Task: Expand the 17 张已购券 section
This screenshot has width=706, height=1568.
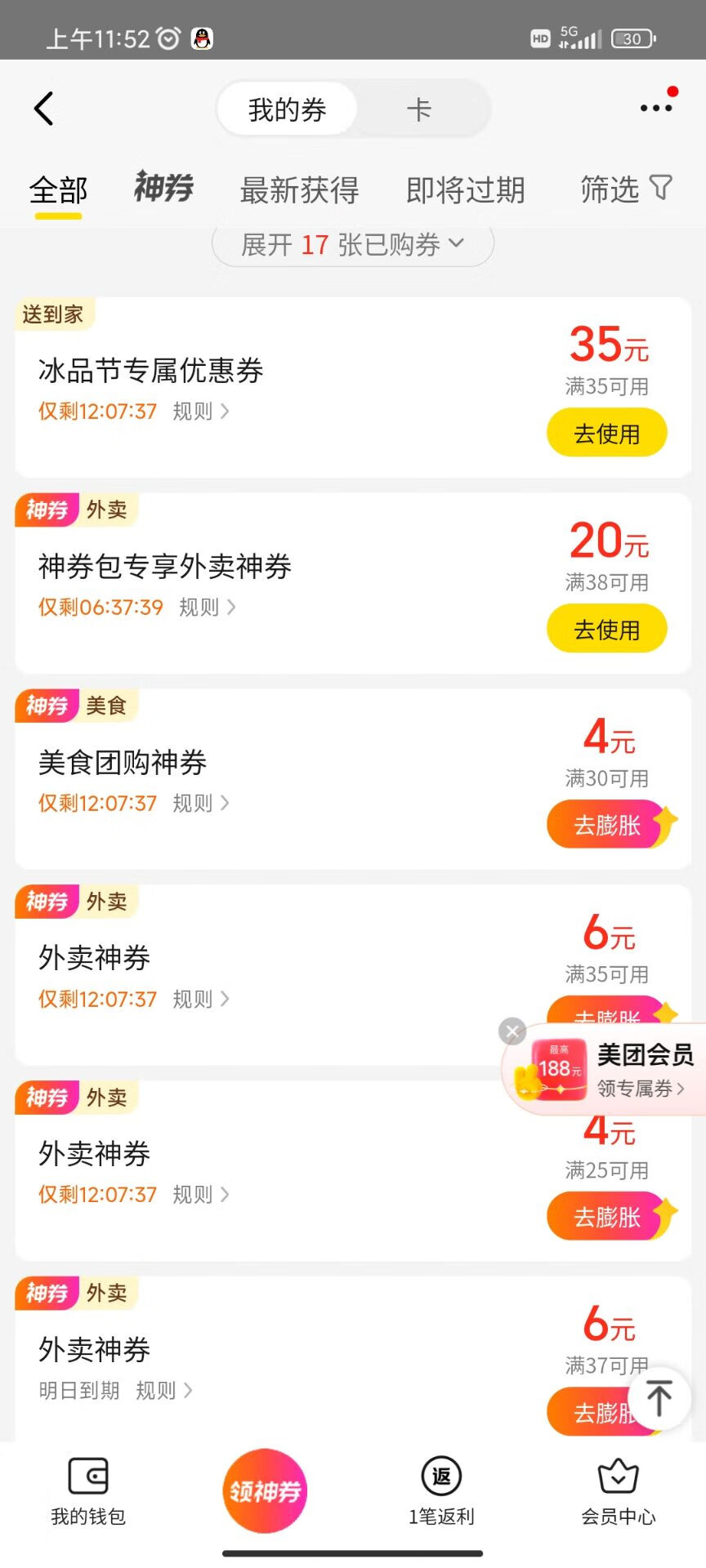Action: pos(353,244)
